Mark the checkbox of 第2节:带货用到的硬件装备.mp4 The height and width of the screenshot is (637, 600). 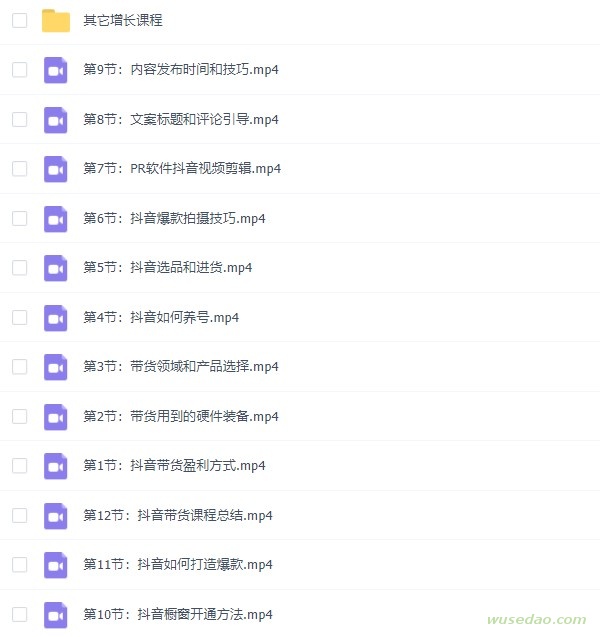pyautogui.click(x=19, y=416)
